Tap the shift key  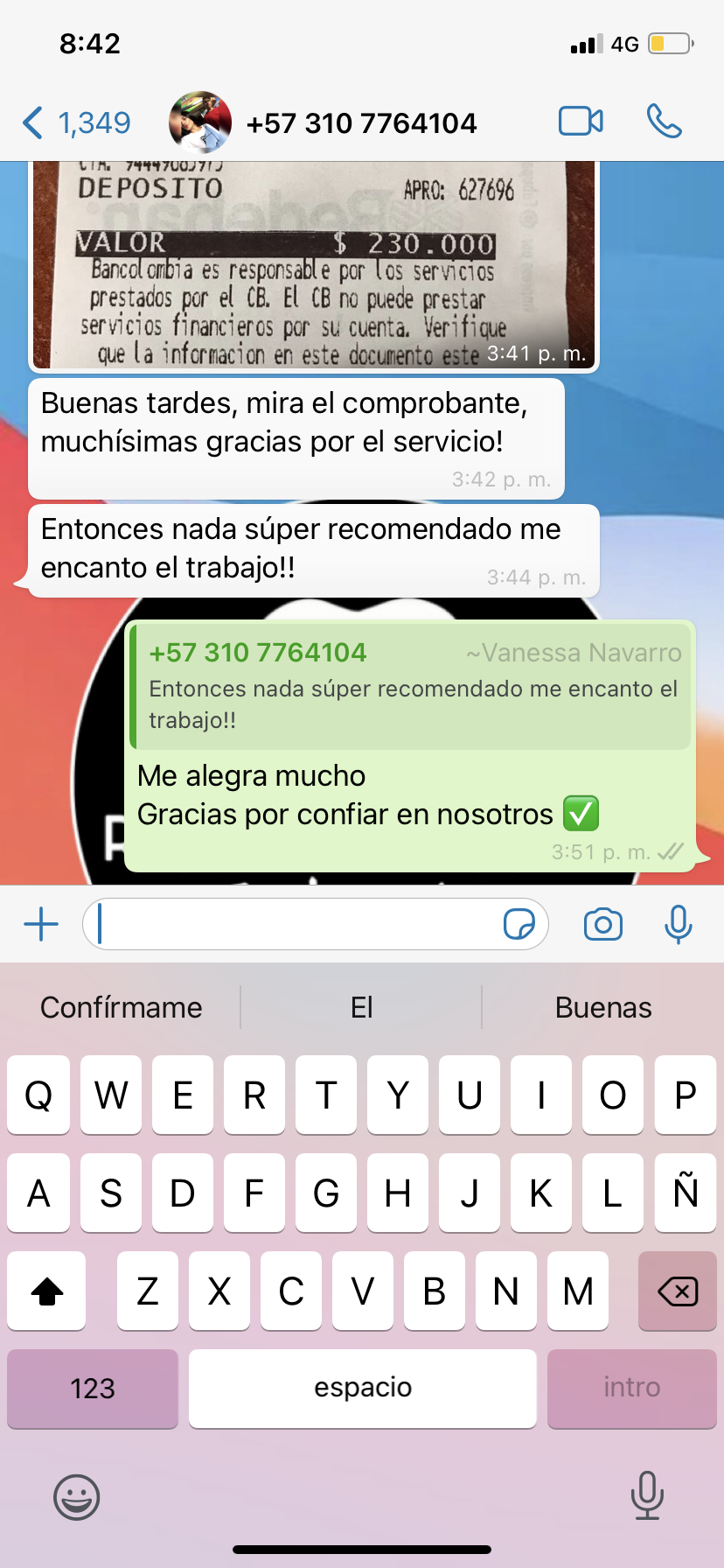[x=47, y=1291]
